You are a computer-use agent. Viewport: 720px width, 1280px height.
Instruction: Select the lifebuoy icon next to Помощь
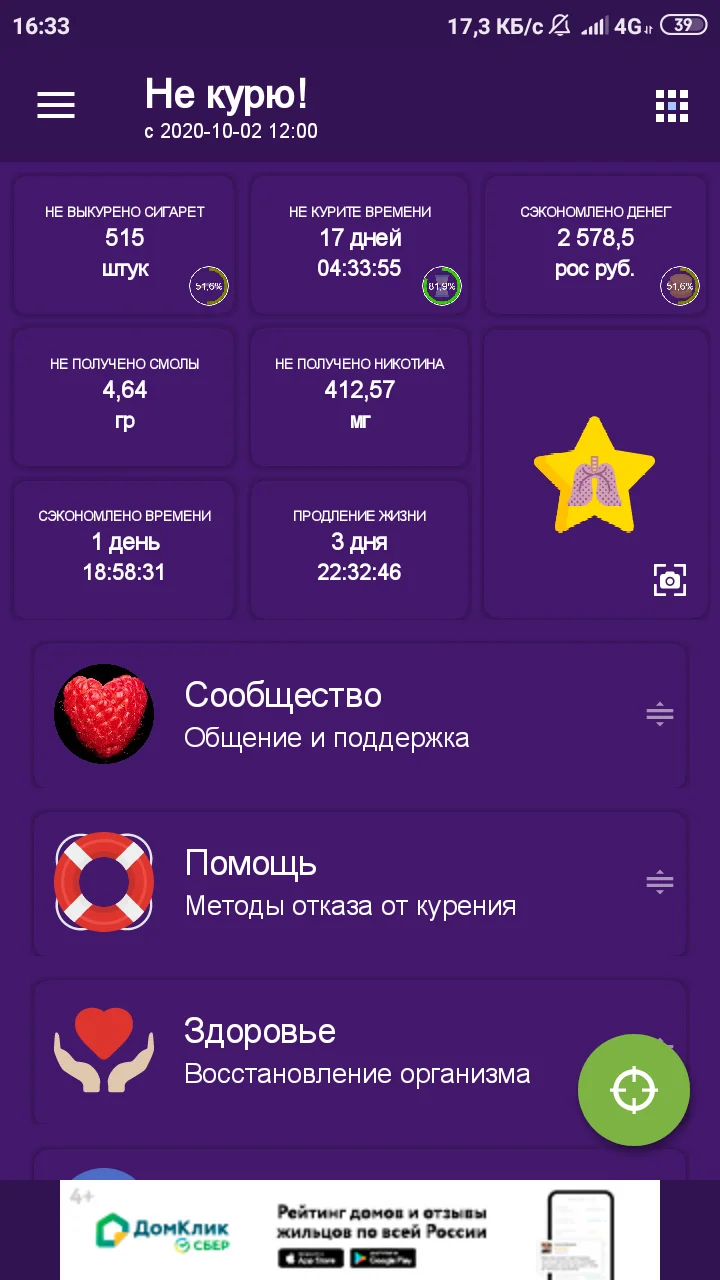click(104, 882)
